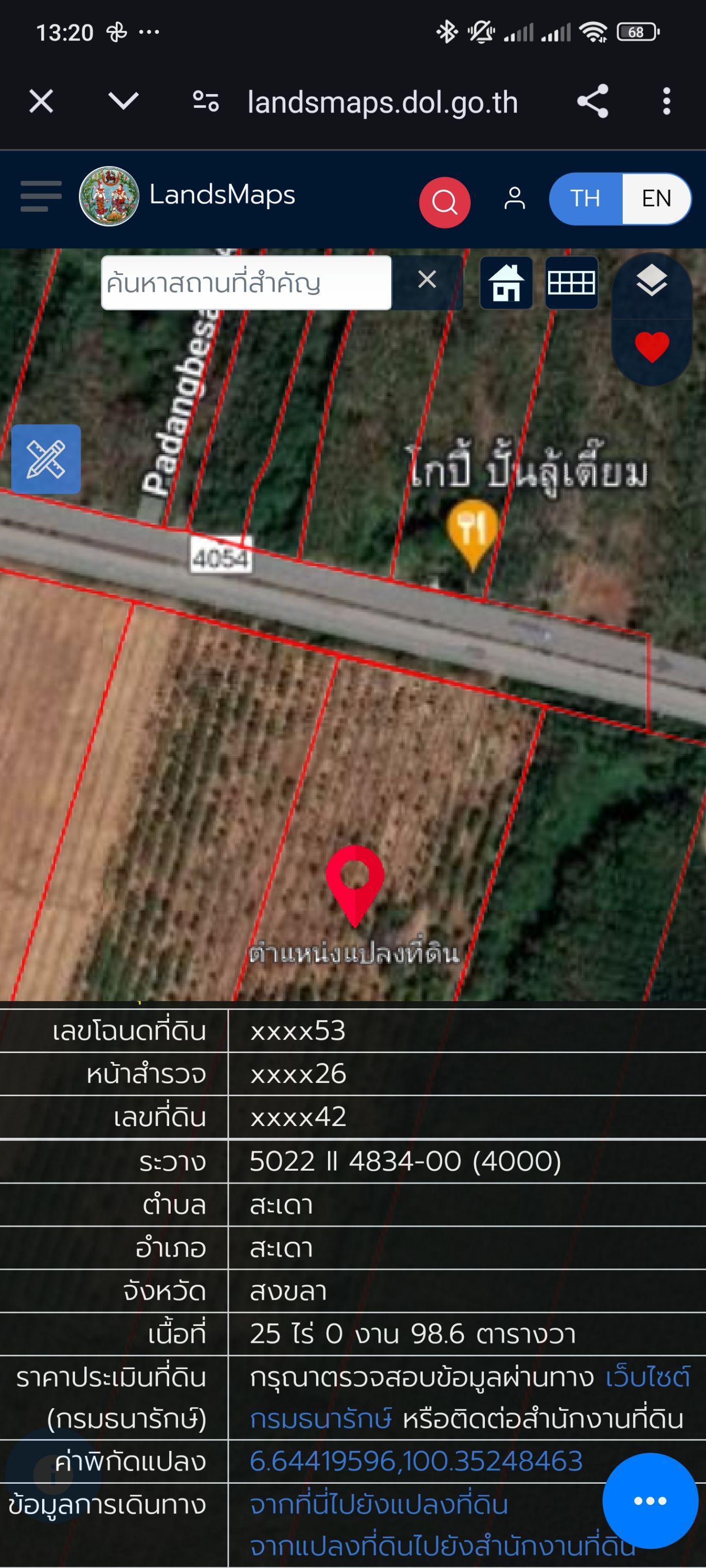706x1568 pixels.
Task: Switch language to TH
Action: click(585, 198)
